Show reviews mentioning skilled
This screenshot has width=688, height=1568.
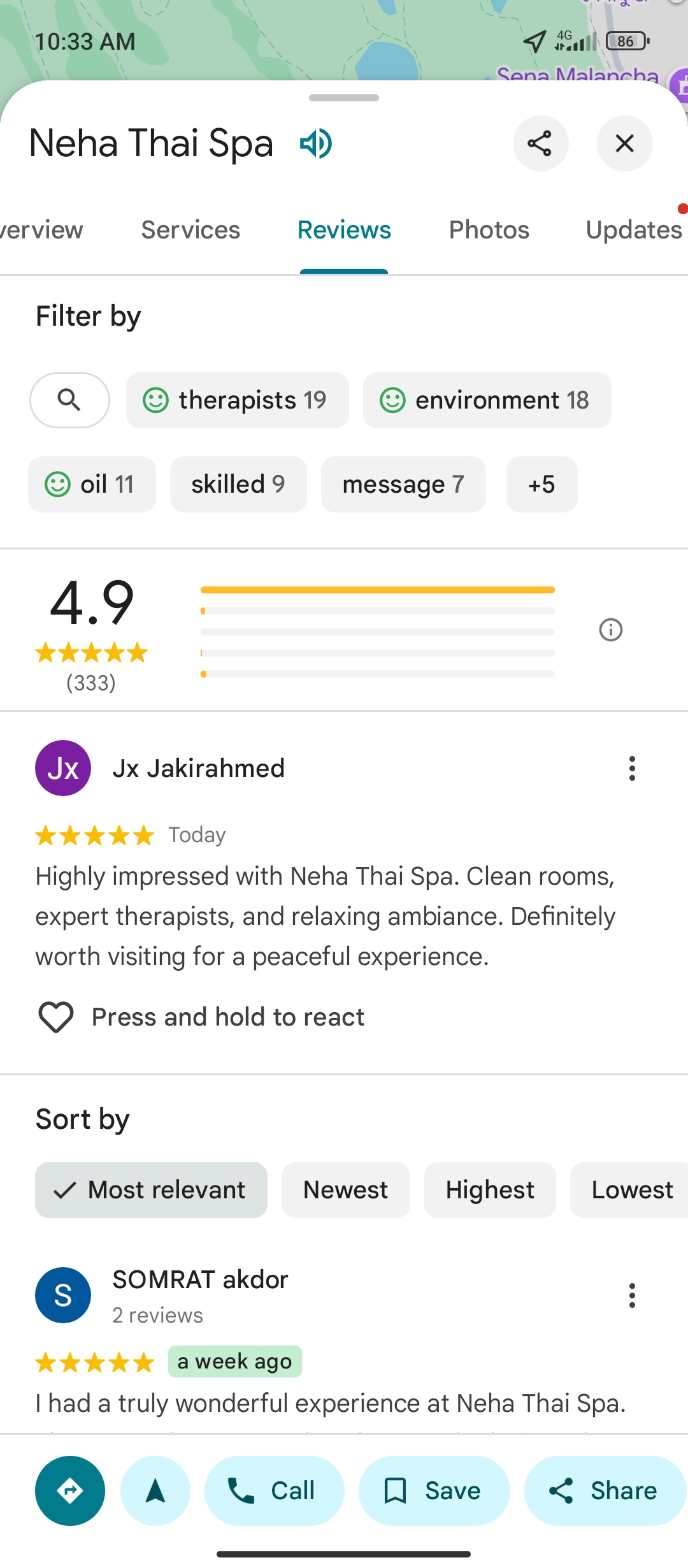[x=238, y=484]
